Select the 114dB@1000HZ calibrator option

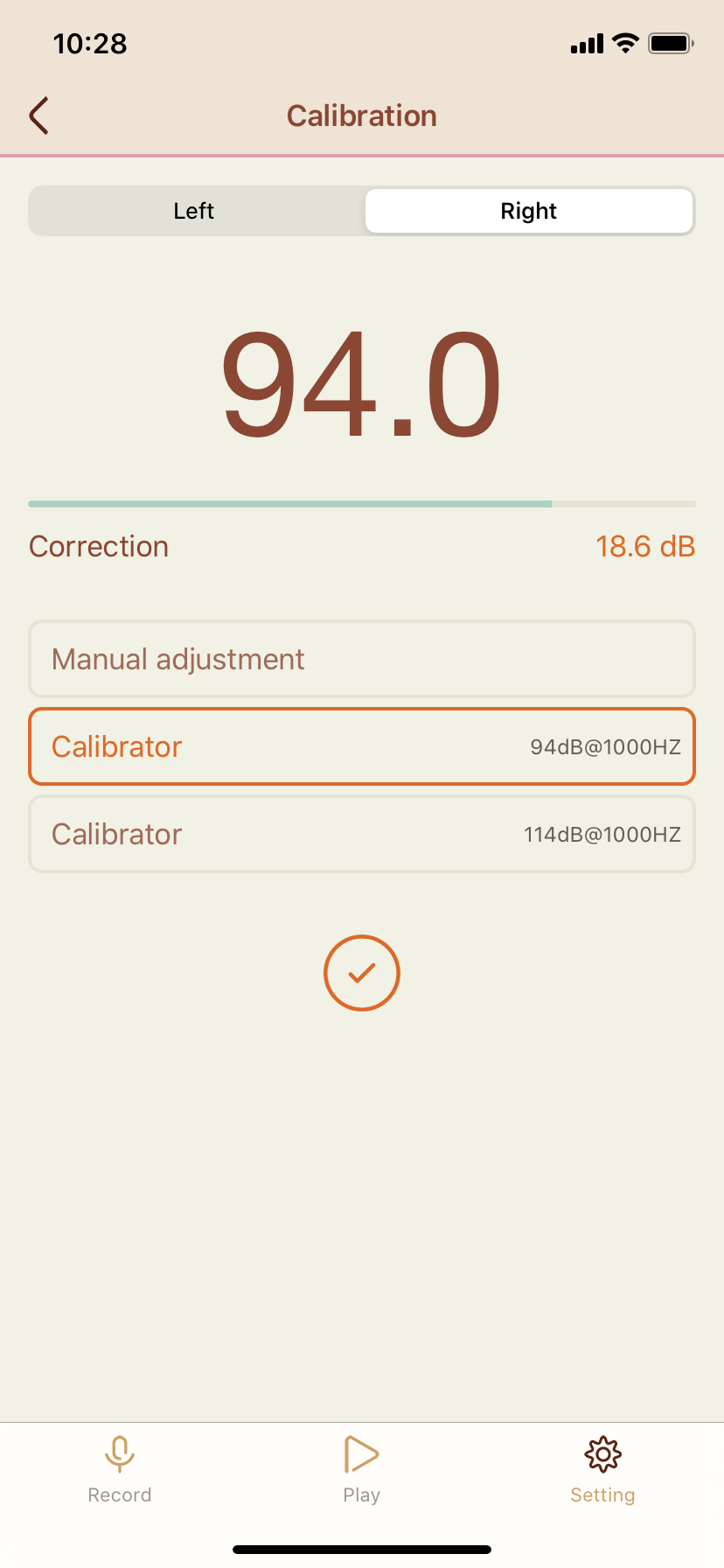(362, 834)
